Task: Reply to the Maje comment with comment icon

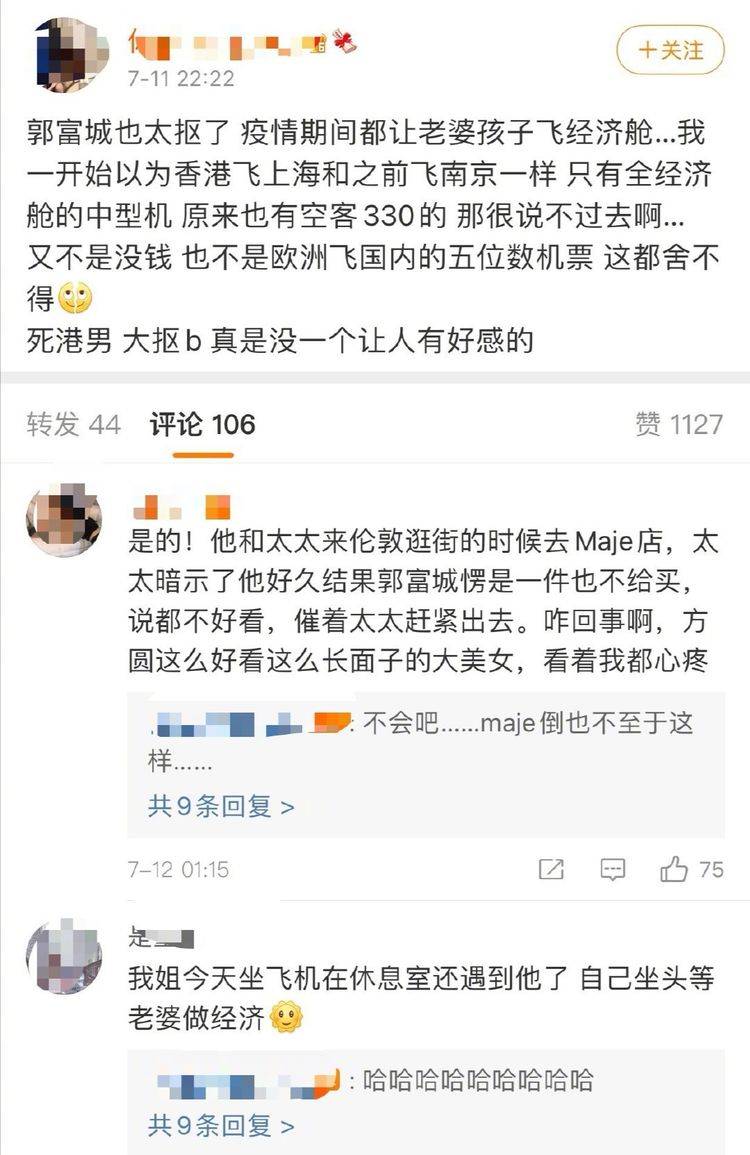Action: click(x=613, y=869)
